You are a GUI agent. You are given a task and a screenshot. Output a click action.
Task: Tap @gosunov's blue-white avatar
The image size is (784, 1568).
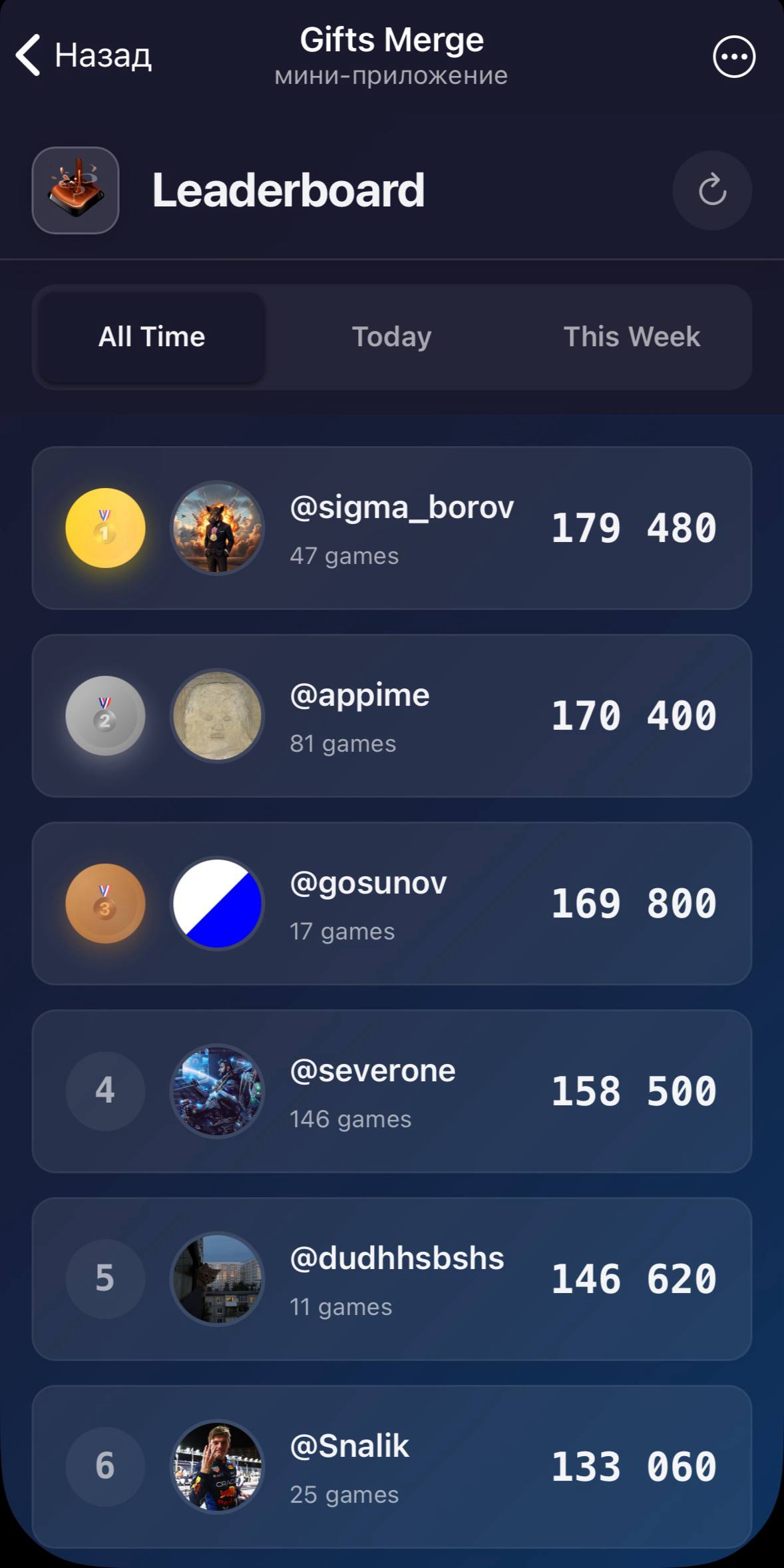click(x=217, y=904)
